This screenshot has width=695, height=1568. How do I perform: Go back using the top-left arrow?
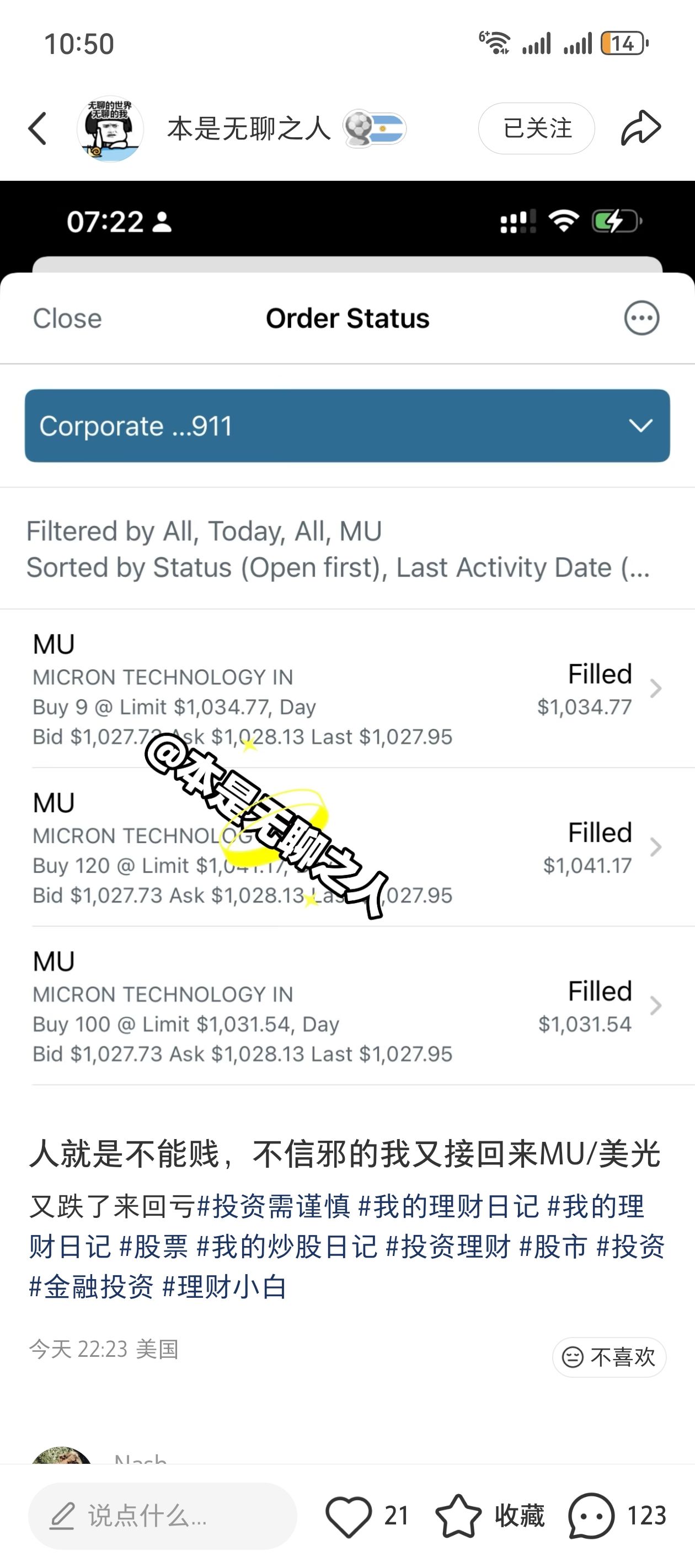(38, 128)
